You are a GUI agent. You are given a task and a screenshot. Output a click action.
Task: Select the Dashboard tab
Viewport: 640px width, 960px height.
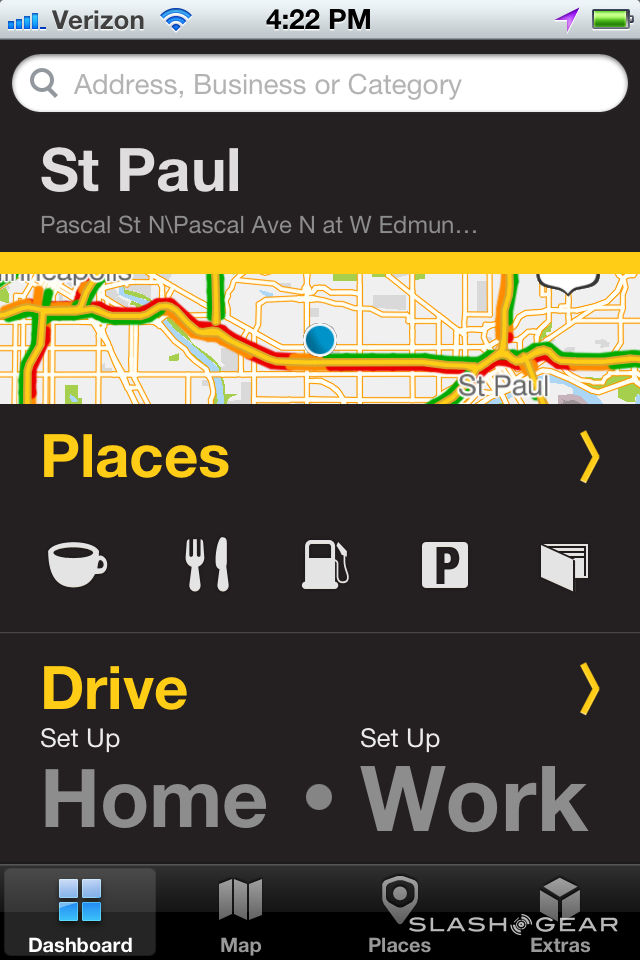click(80, 914)
